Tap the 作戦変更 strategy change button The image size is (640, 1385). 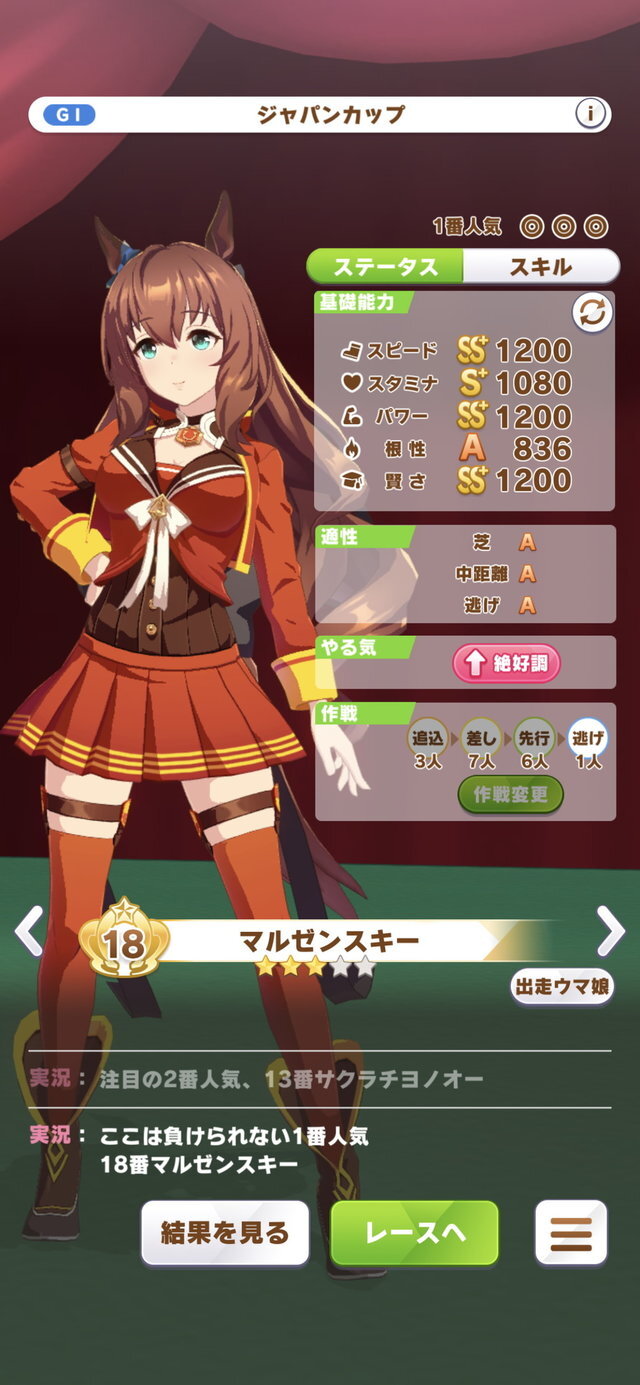tap(510, 795)
